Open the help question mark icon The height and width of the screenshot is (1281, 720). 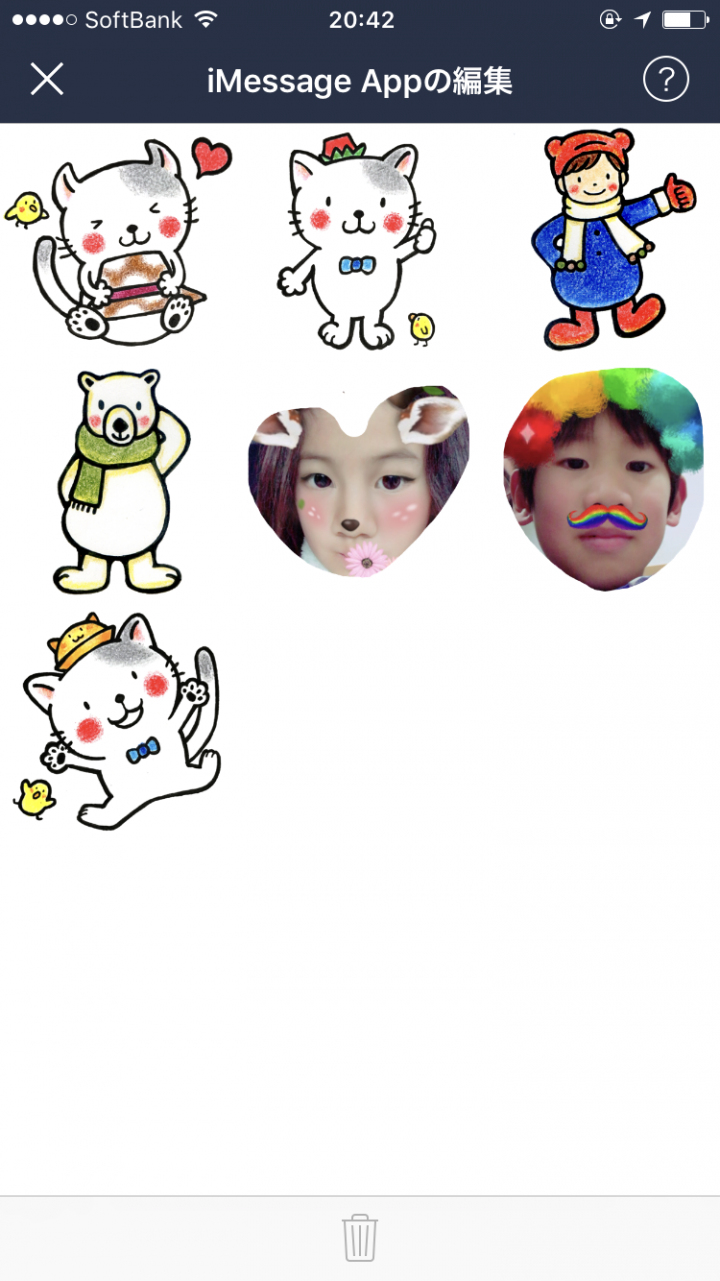click(x=666, y=79)
